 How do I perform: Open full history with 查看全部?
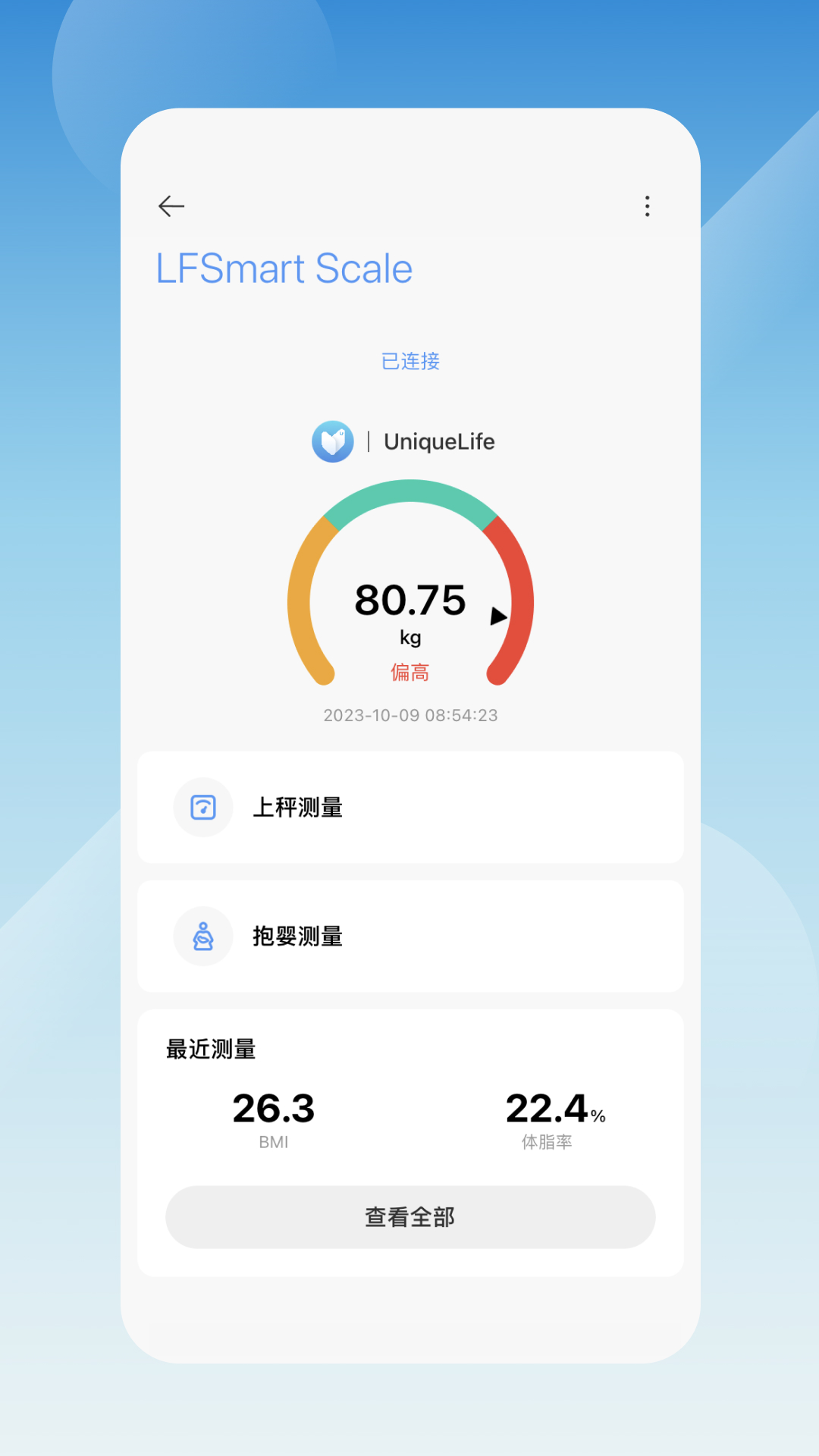point(409,1216)
